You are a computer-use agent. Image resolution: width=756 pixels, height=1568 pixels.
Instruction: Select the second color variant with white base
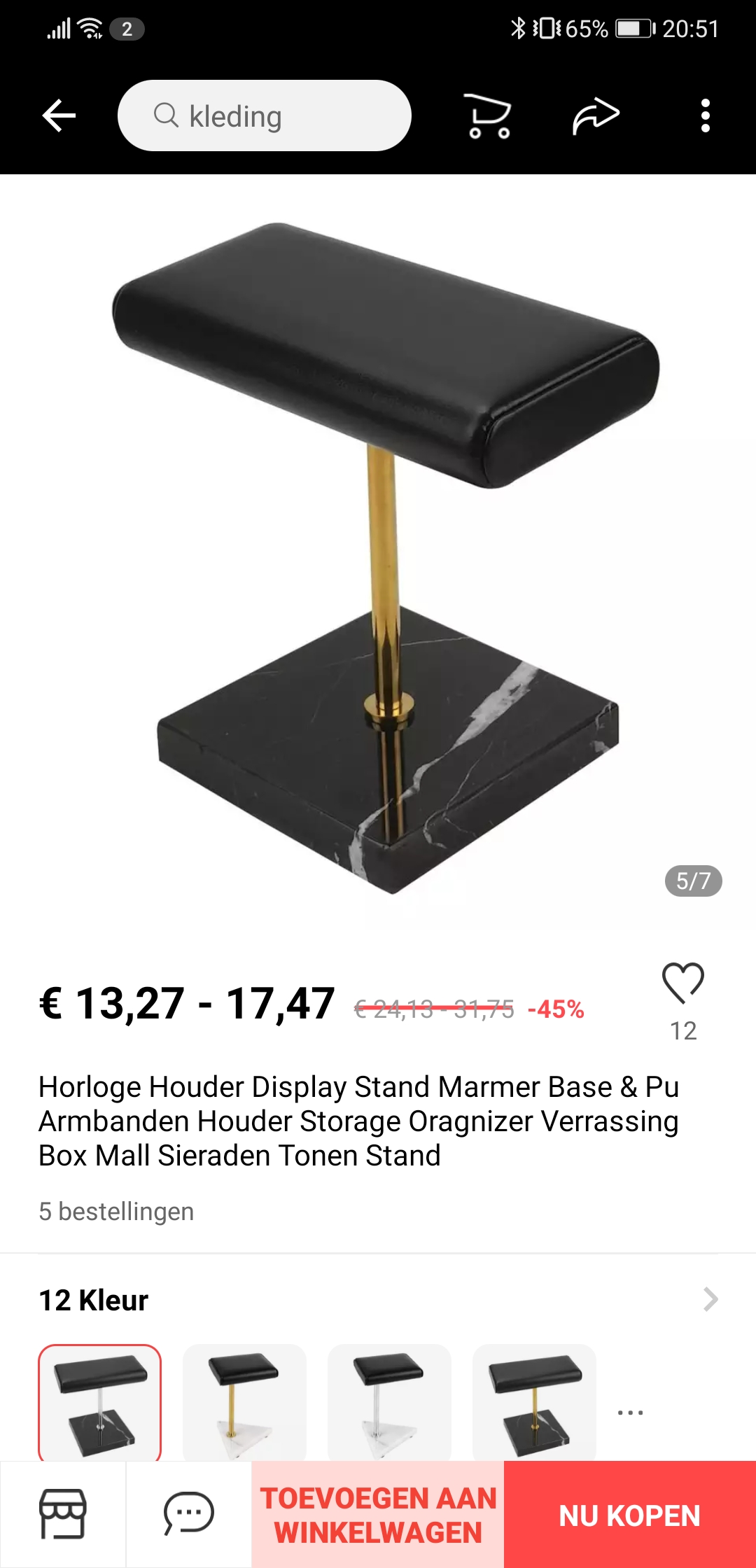(x=244, y=1402)
